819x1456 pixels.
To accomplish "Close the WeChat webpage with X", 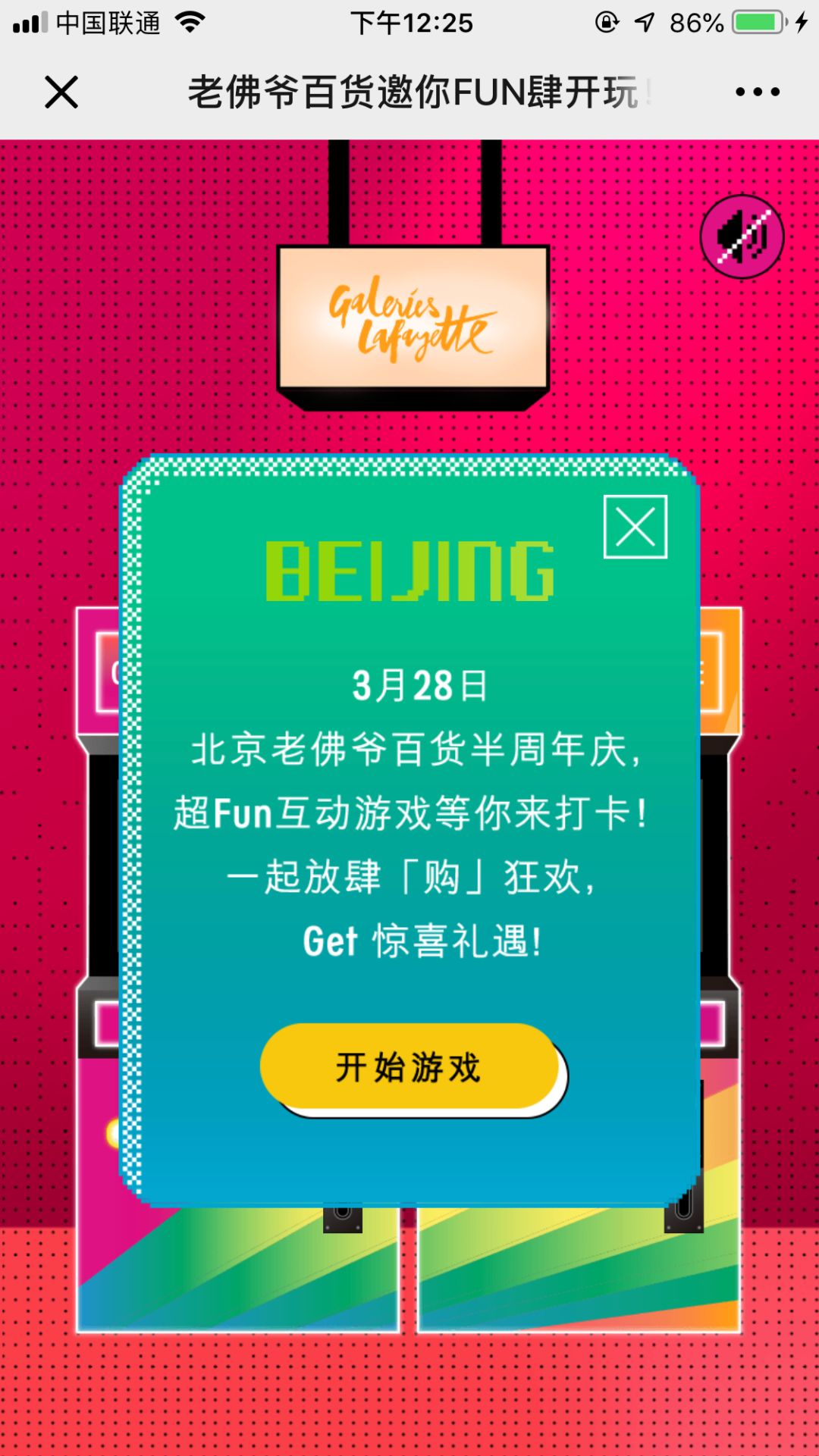I will click(61, 92).
